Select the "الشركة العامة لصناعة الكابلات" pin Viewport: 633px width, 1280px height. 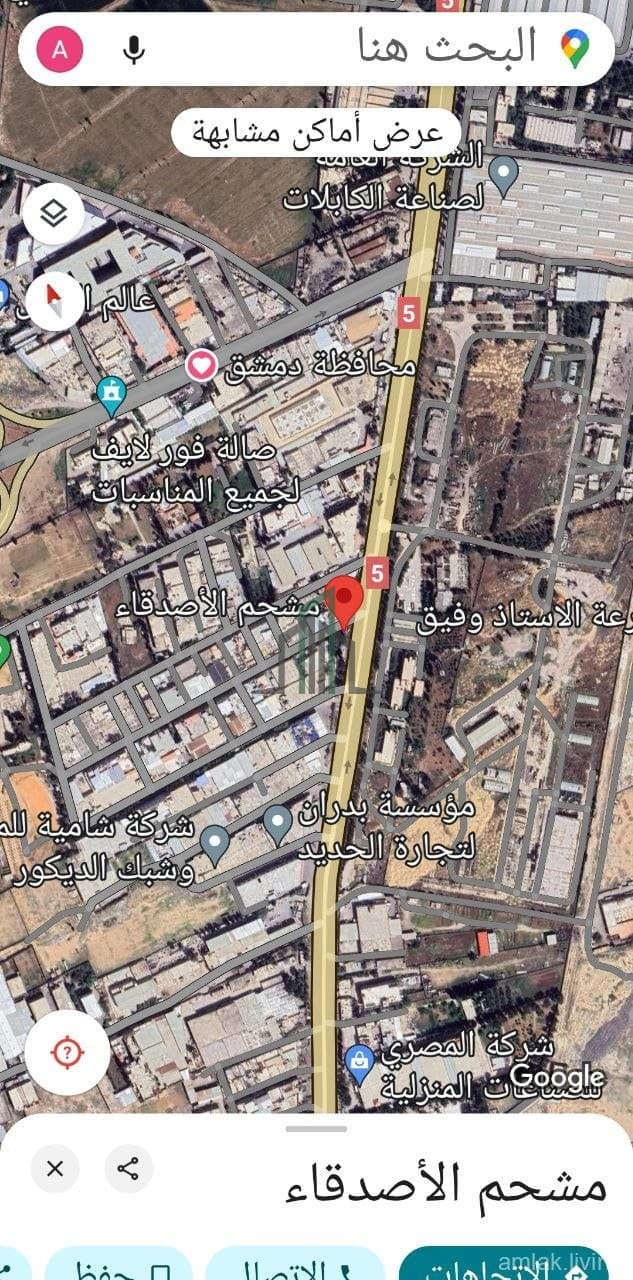tap(505, 174)
